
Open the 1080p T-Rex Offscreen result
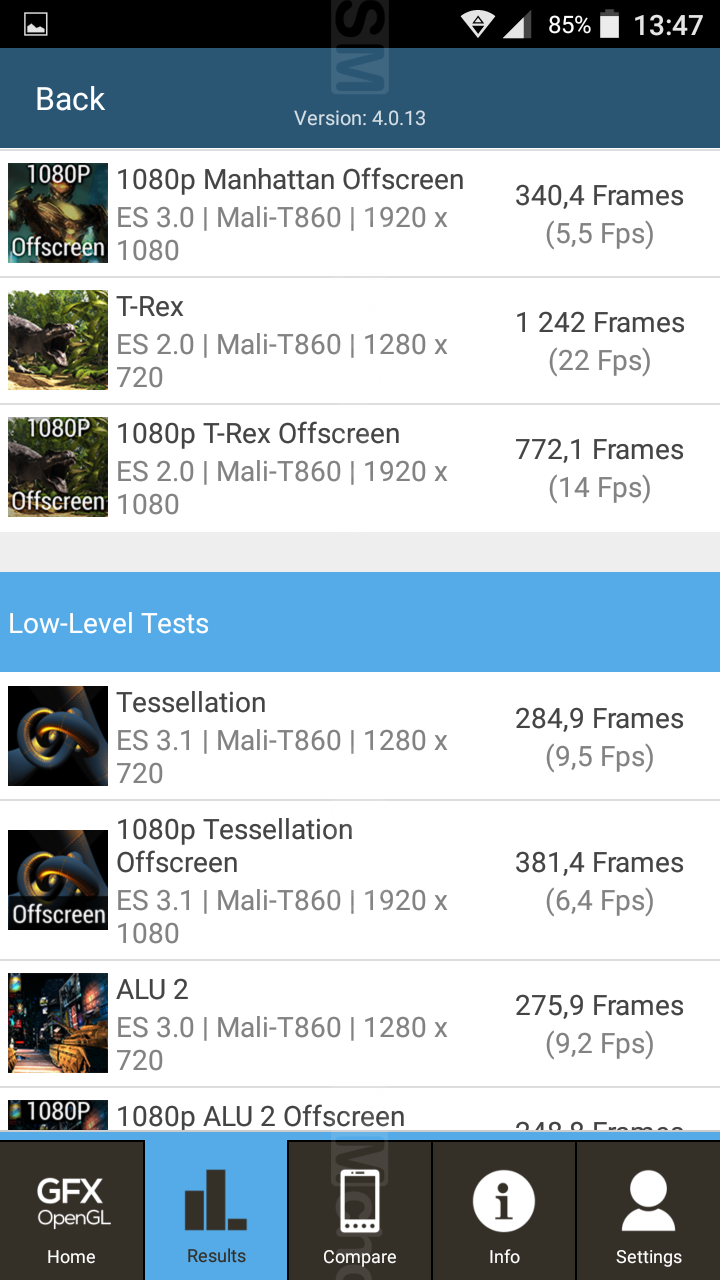360,468
